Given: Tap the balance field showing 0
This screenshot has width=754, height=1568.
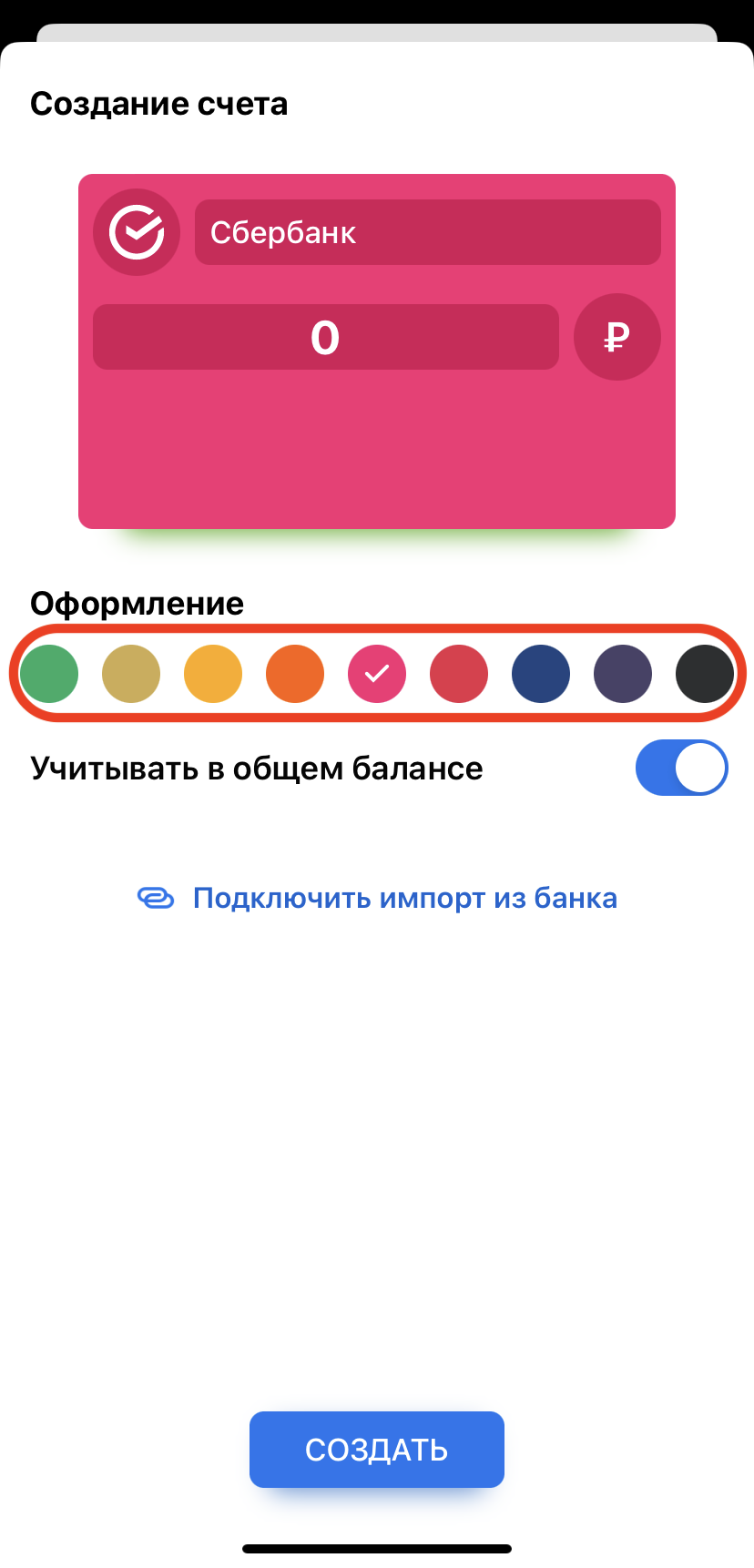Looking at the screenshot, I should click(325, 337).
